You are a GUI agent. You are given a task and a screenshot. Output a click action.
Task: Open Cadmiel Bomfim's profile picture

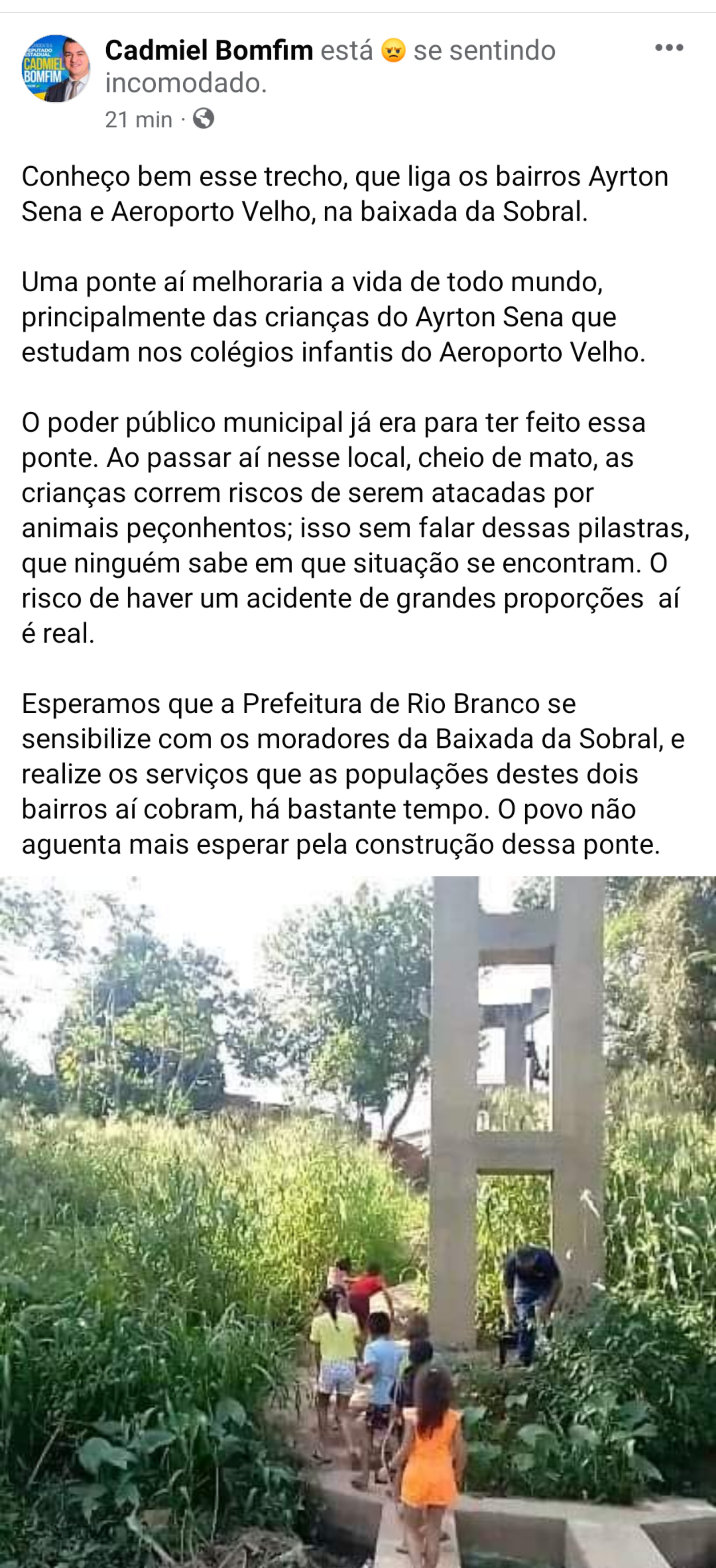[55, 68]
